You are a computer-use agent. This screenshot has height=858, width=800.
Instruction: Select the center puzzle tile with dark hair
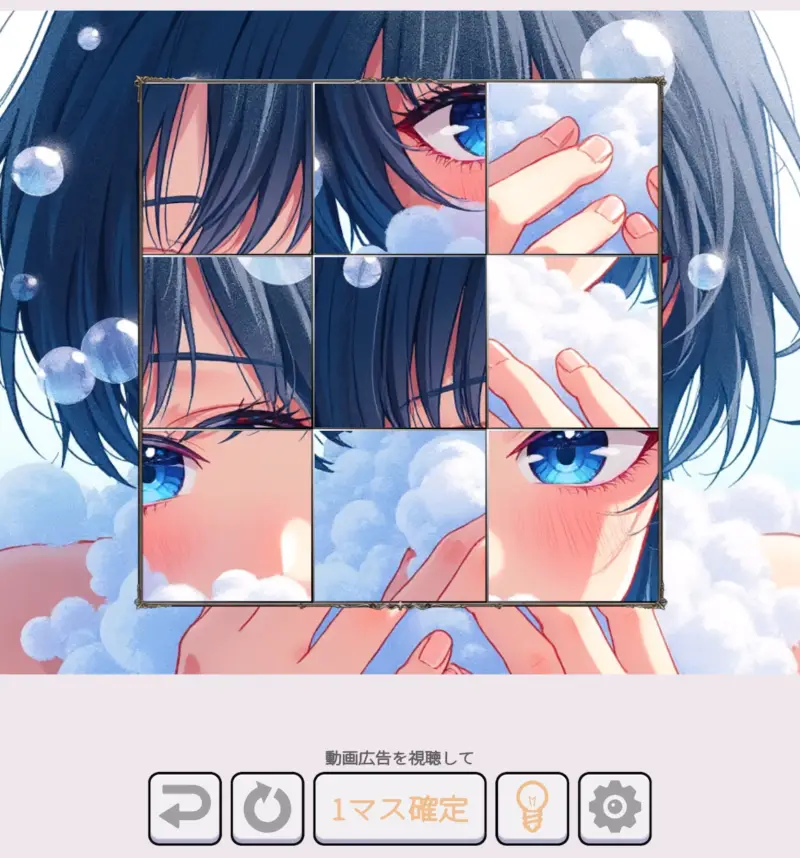[x=400, y=342]
